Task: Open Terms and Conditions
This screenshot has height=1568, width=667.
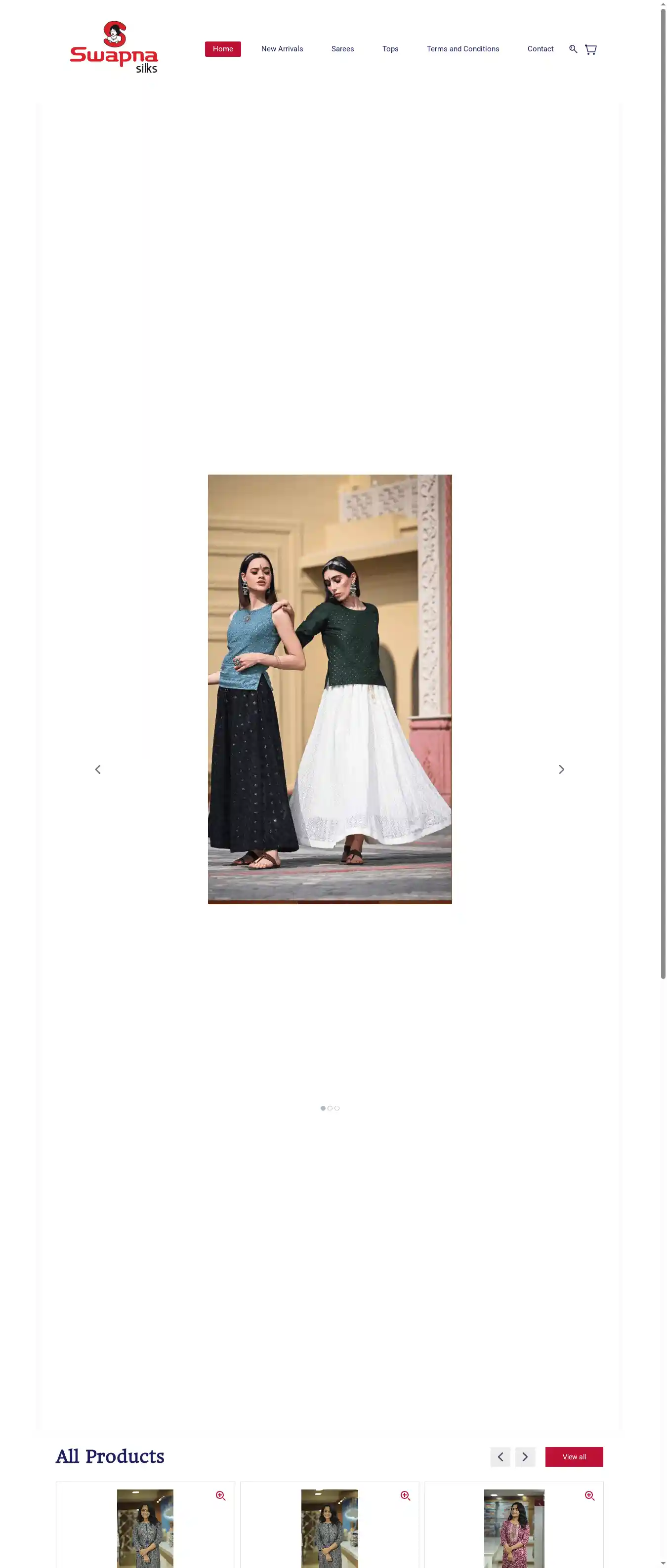Action: click(x=462, y=49)
